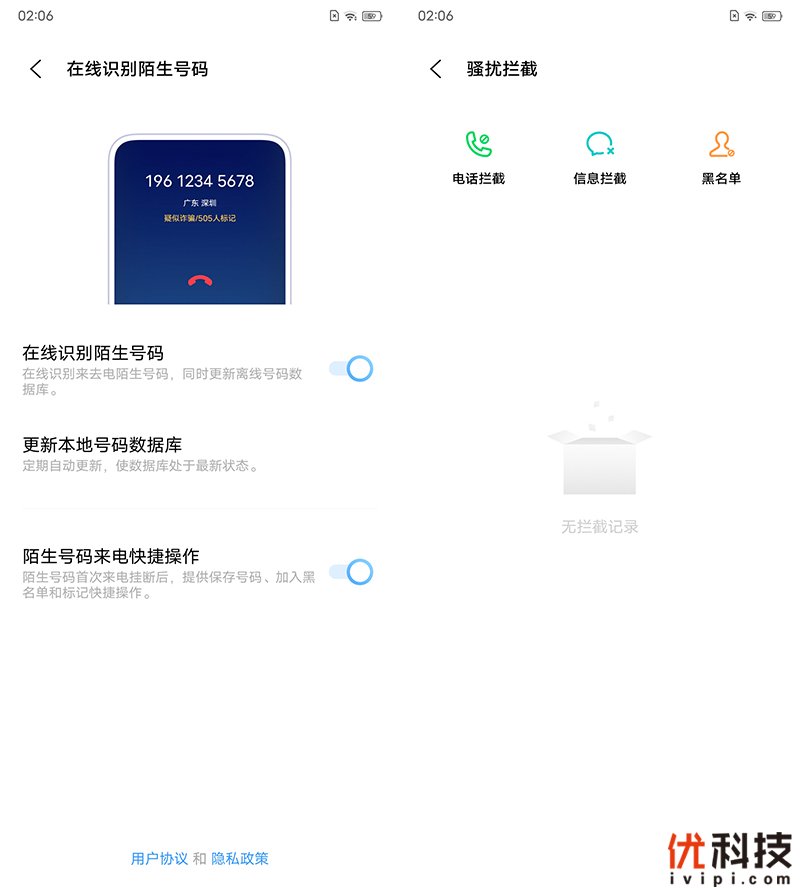
Task: Open the 黑名单 blacklist
Action: click(721, 158)
